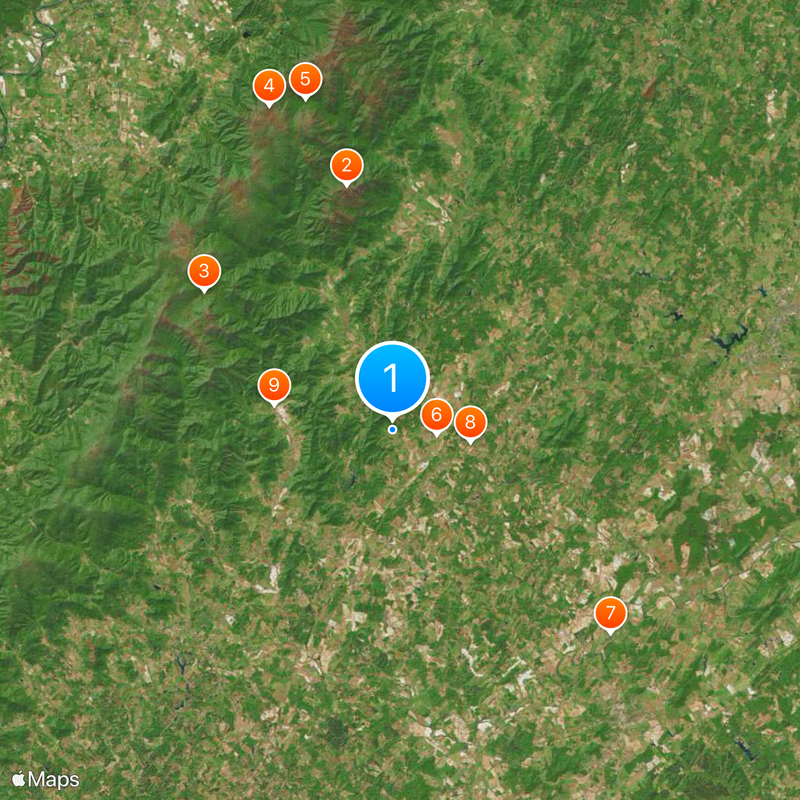Open the location pin numbered 9
Image resolution: width=800 pixels, height=800 pixels.
274,385
